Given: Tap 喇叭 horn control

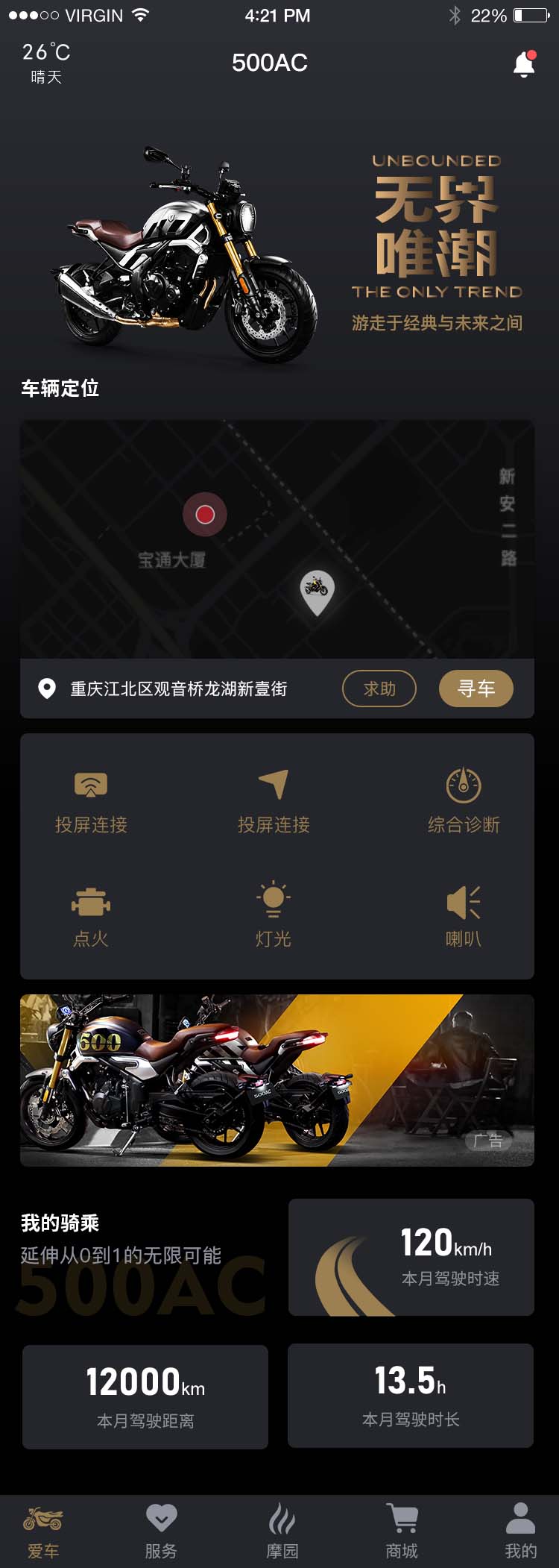Looking at the screenshot, I should 463,916.
